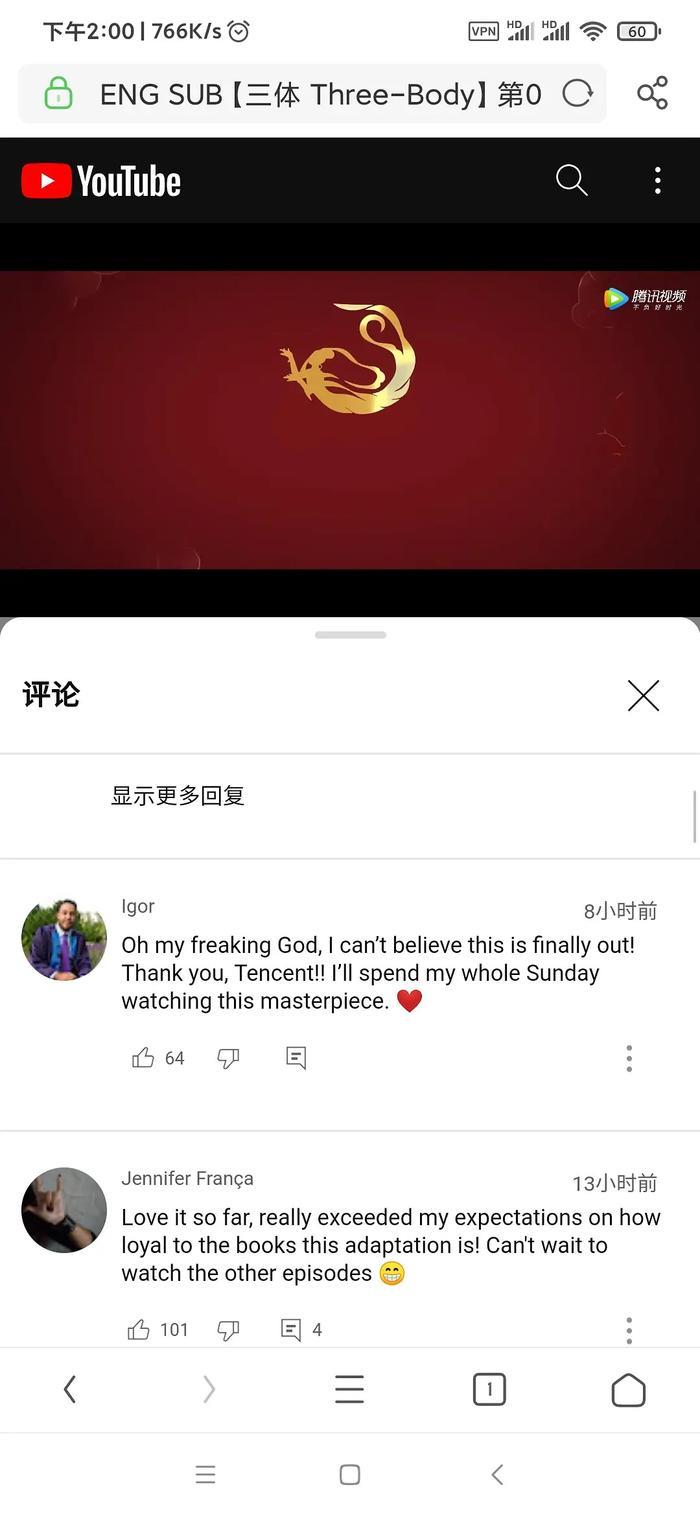Close the comments panel
The image size is (700, 1517).
[x=643, y=695]
